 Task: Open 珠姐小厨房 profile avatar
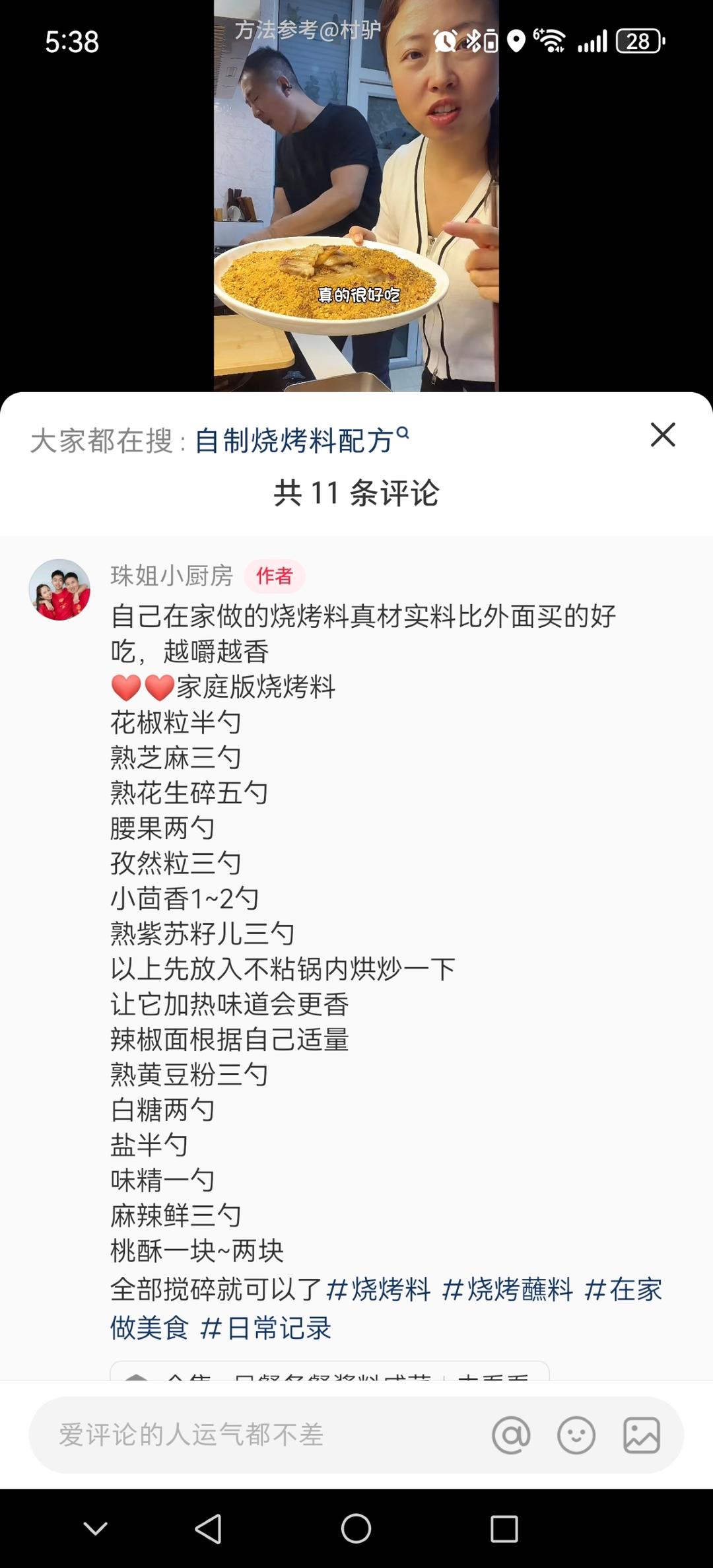tap(59, 590)
